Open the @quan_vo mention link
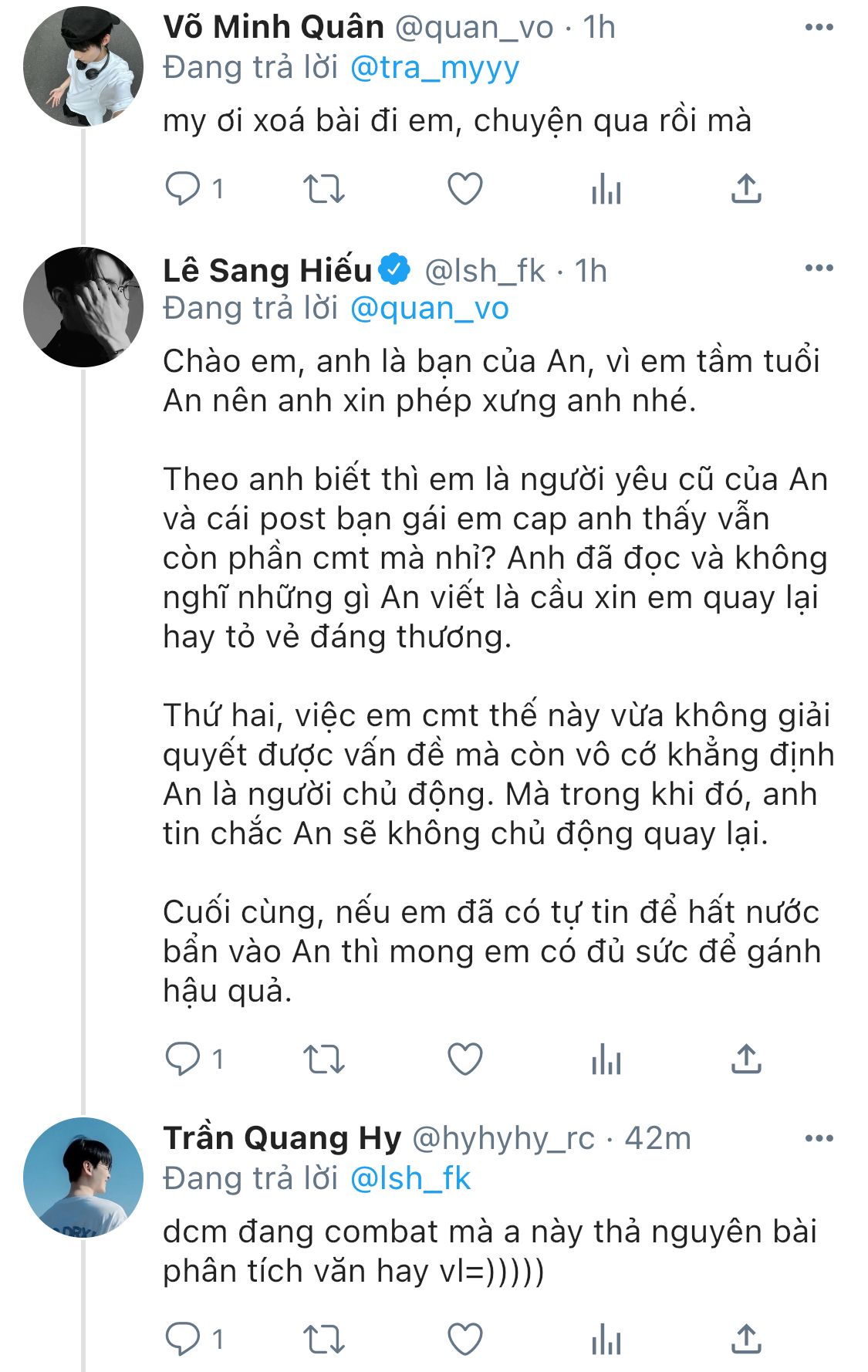Screen dimensions: 868x1372 coord(429,309)
